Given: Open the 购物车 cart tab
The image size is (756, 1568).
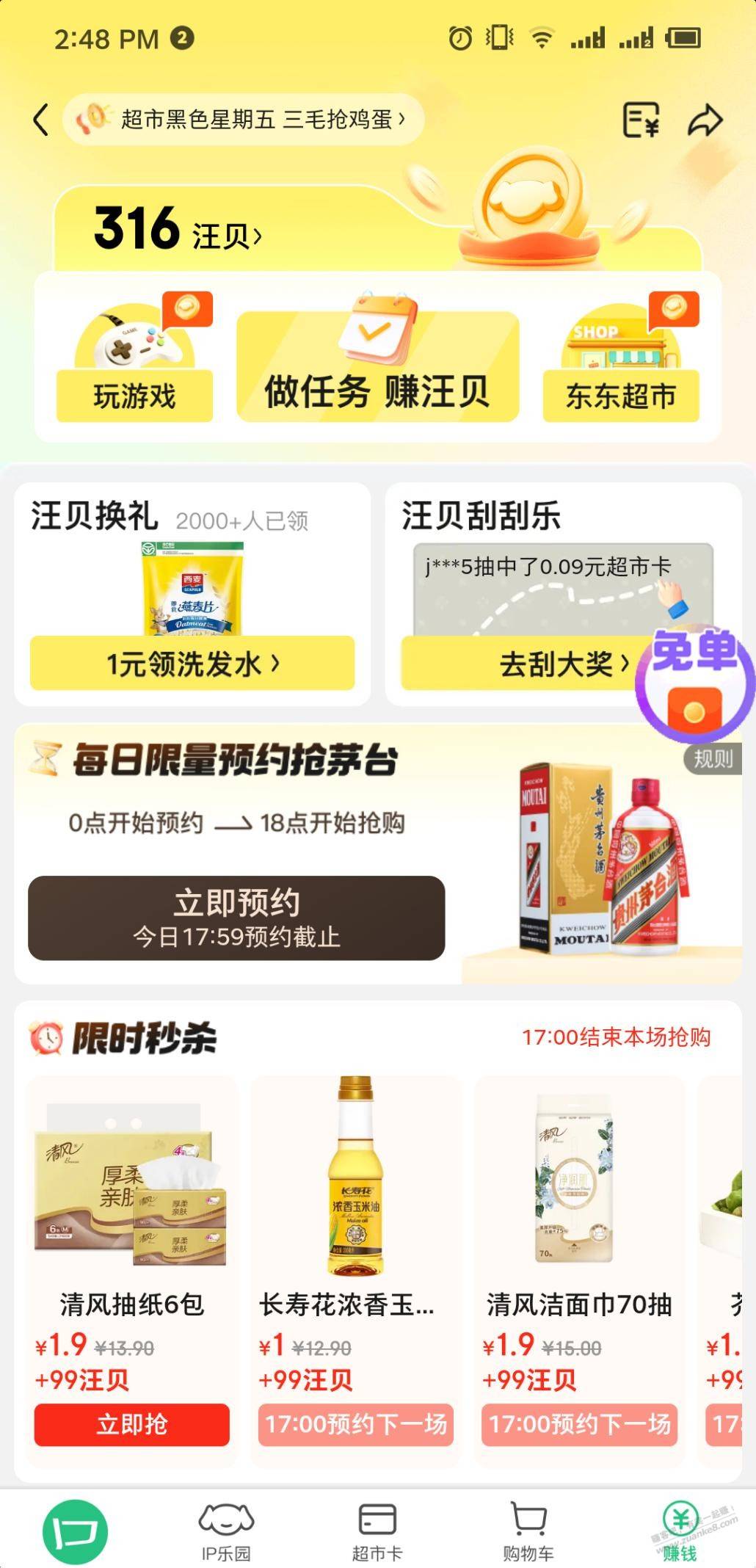Looking at the screenshot, I should click(x=528, y=1531).
